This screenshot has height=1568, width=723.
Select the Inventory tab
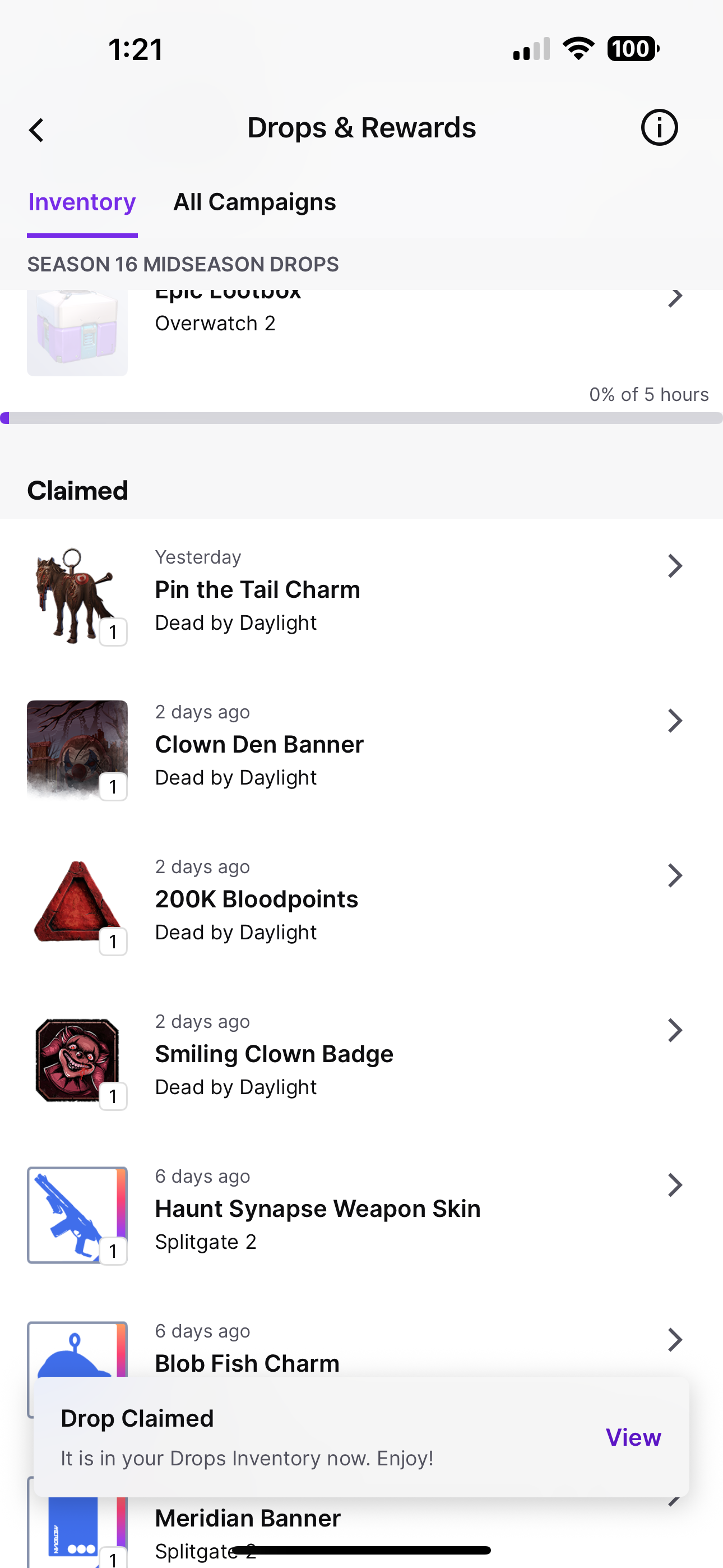pos(82,202)
